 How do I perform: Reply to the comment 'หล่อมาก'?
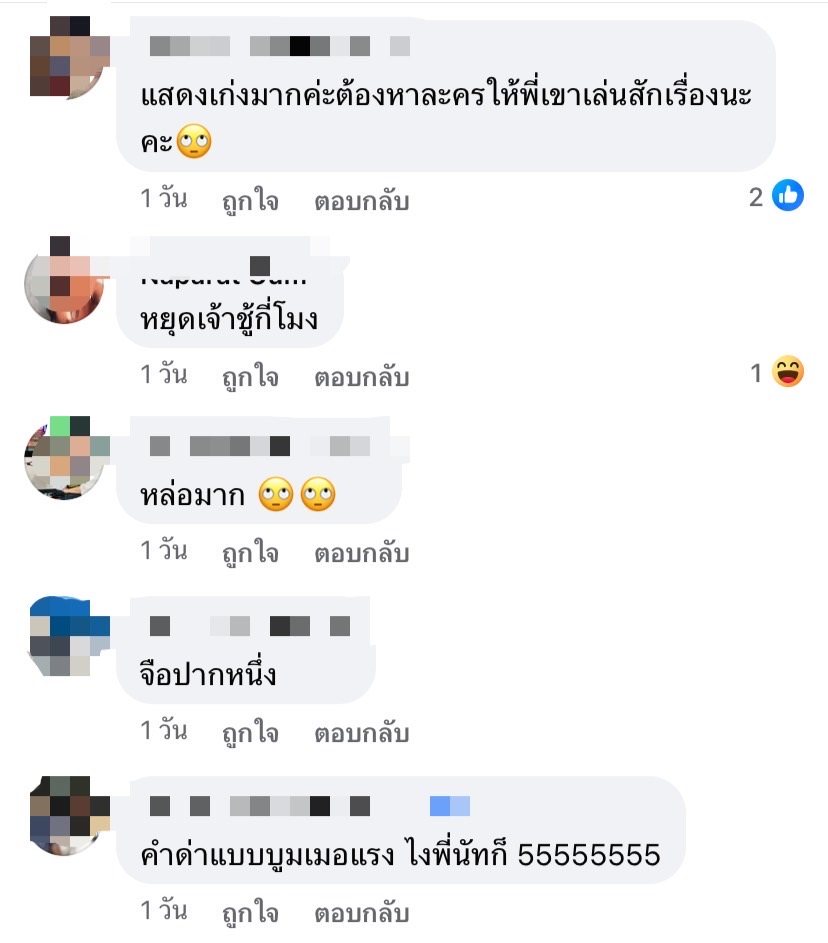pyautogui.click(x=362, y=553)
